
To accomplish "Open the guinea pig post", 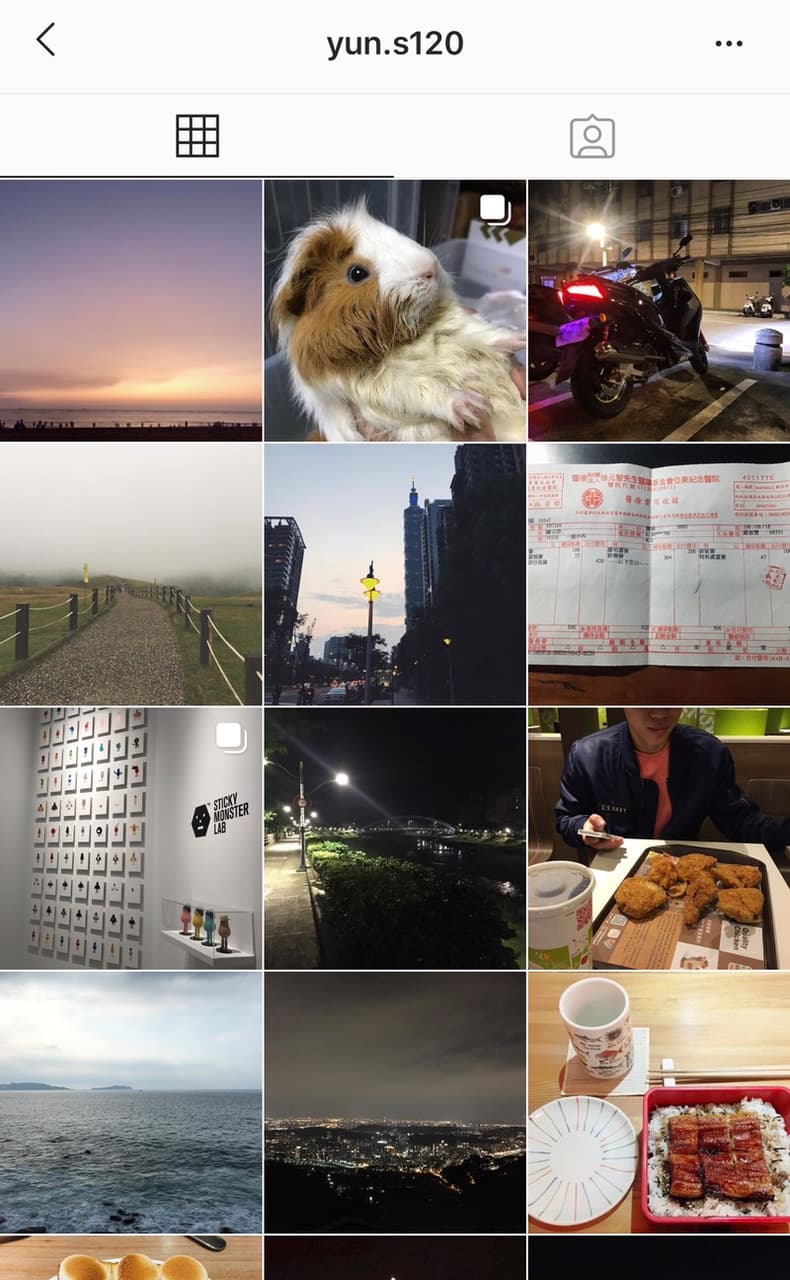I will (x=395, y=310).
